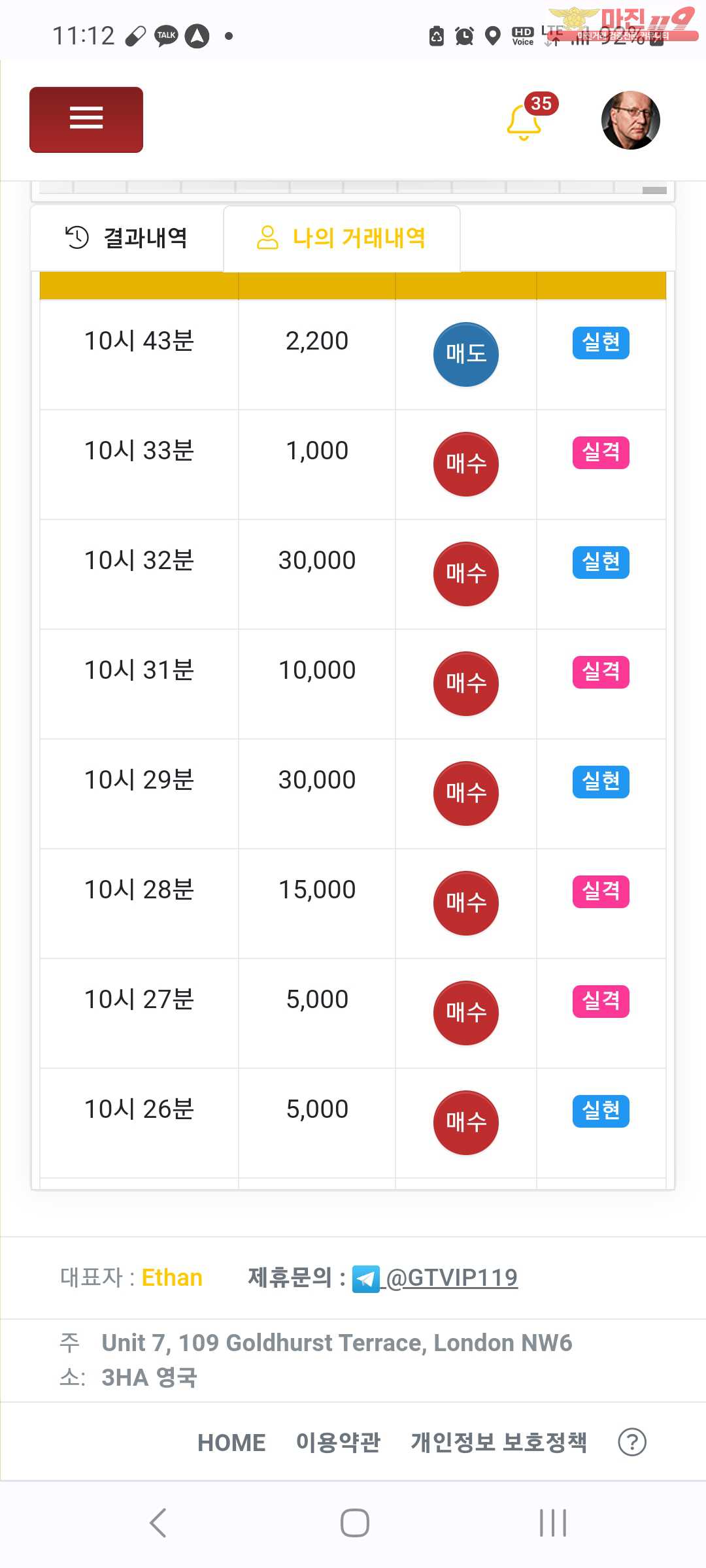
Task: Select the 나의 거래내역 tab
Action: [342, 238]
